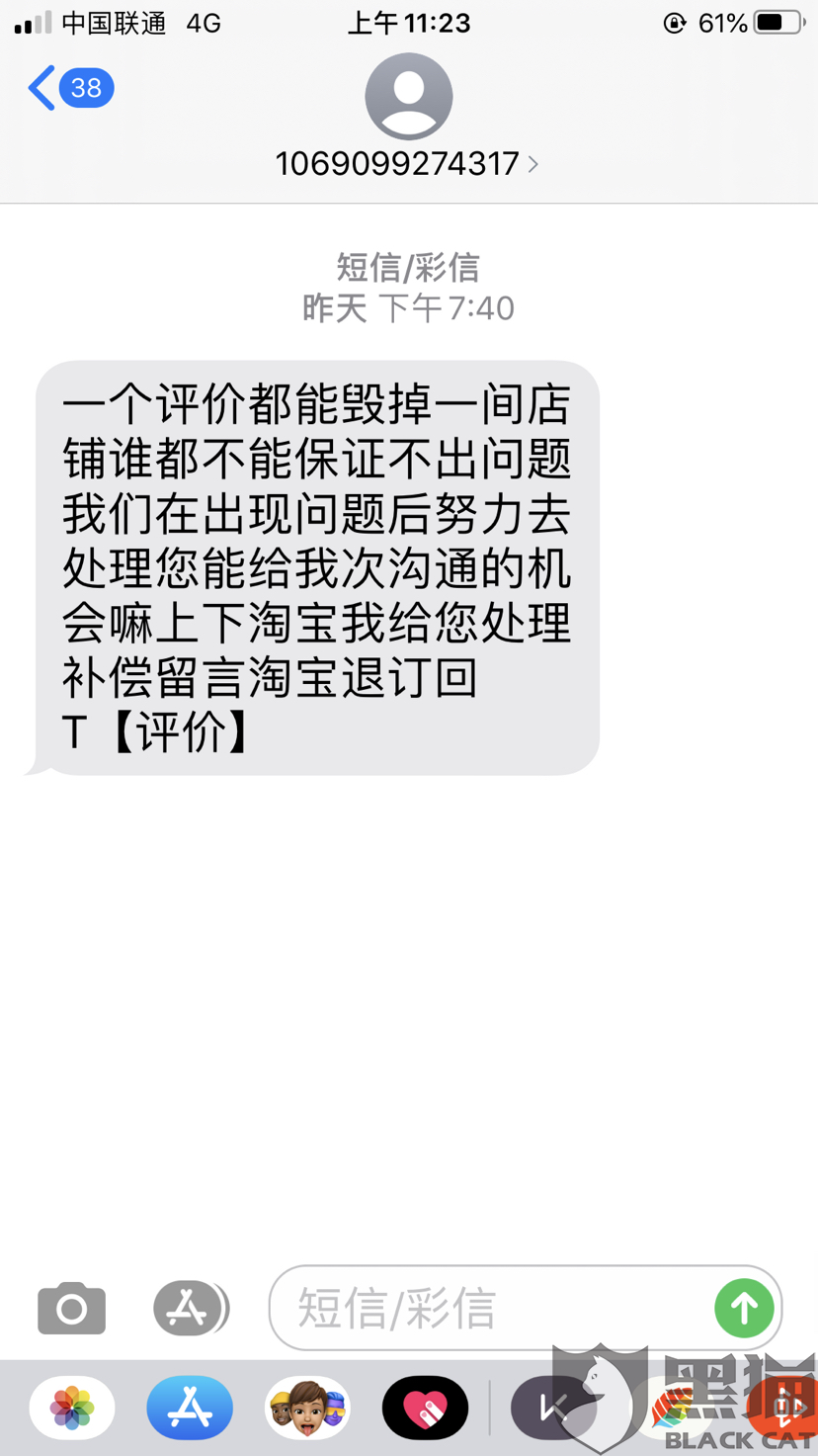
Task: Open the App Store iMessage app
Action: click(x=190, y=1408)
